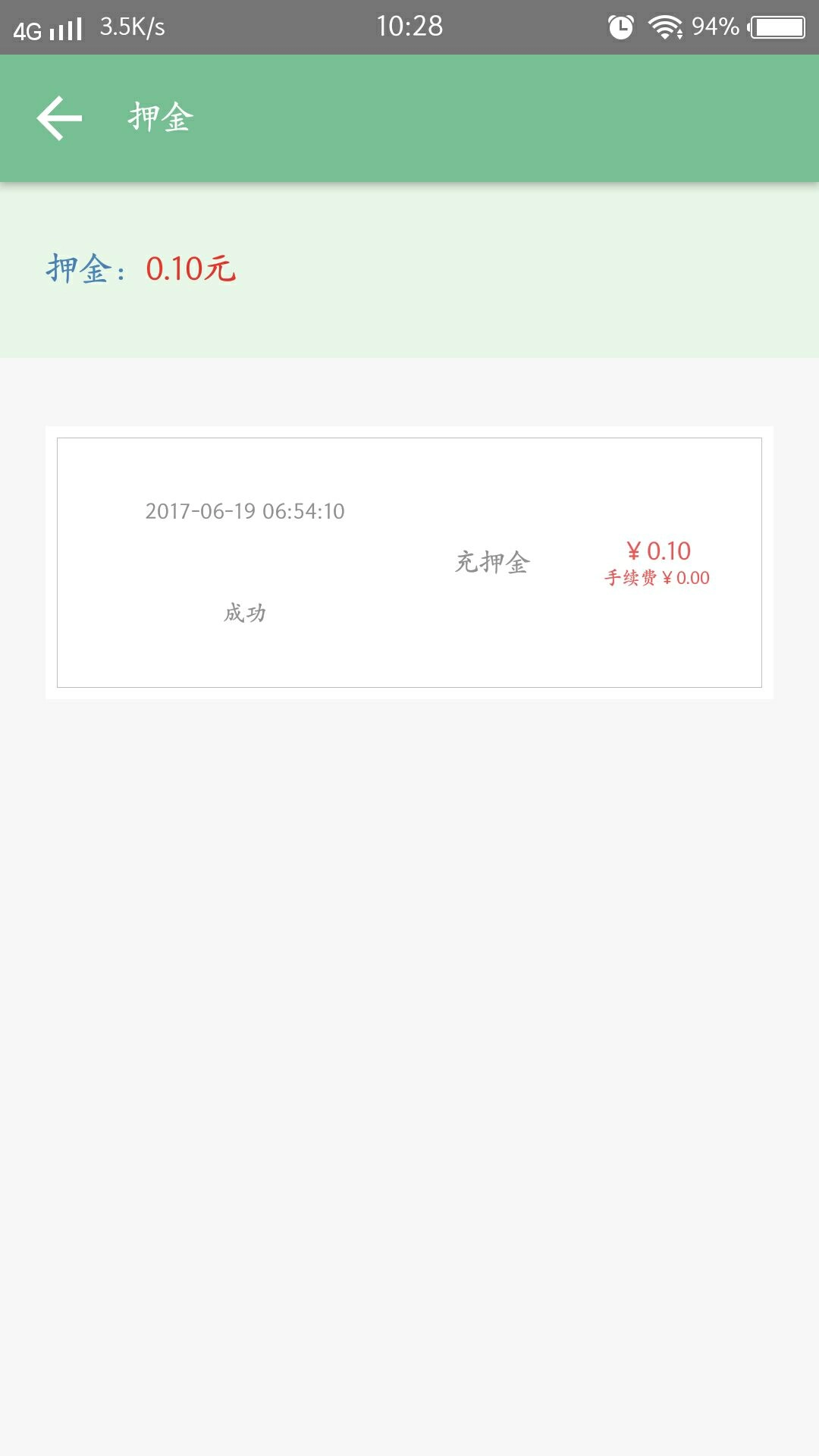Click the blue 押金 label text
The image size is (819, 1456).
[76, 268]
